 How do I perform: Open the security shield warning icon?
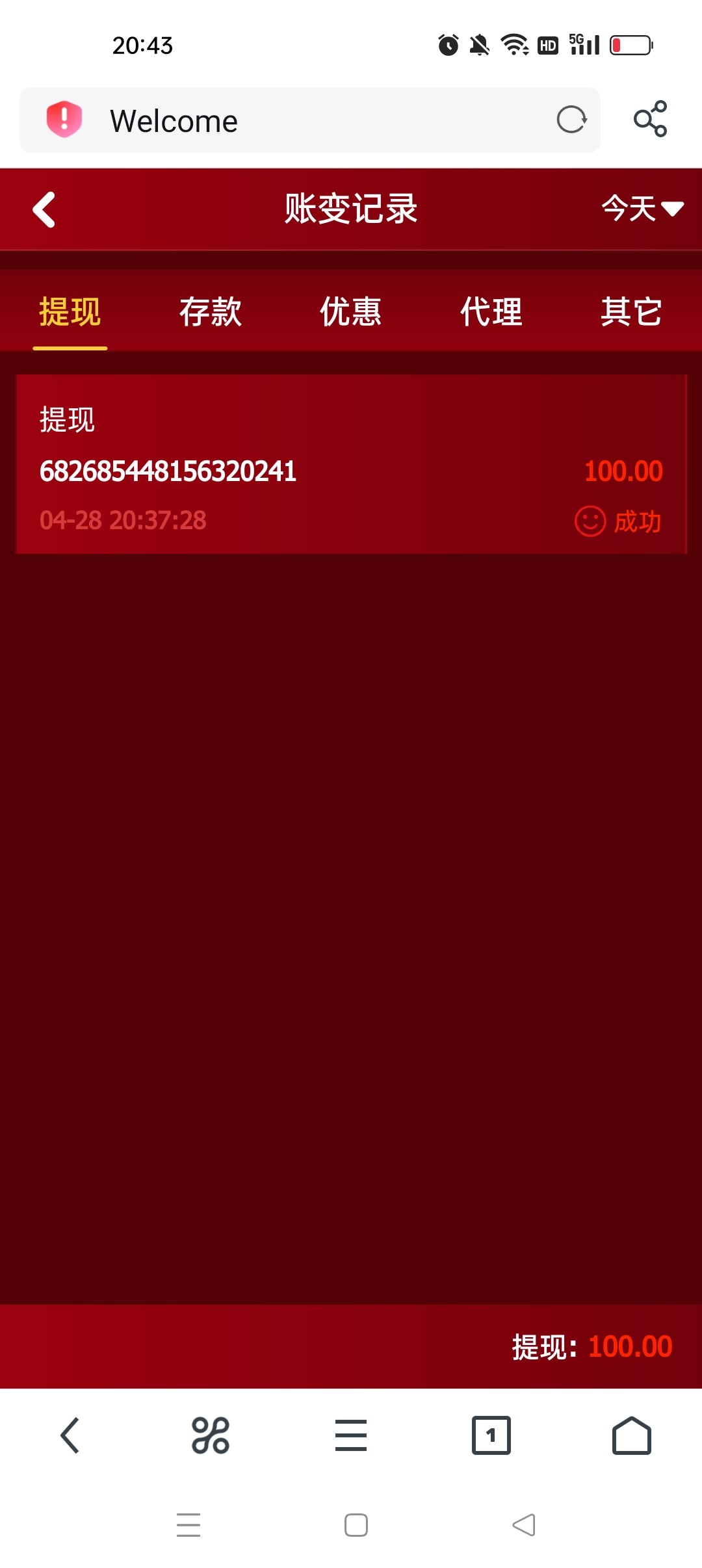[x=64, y=120]
